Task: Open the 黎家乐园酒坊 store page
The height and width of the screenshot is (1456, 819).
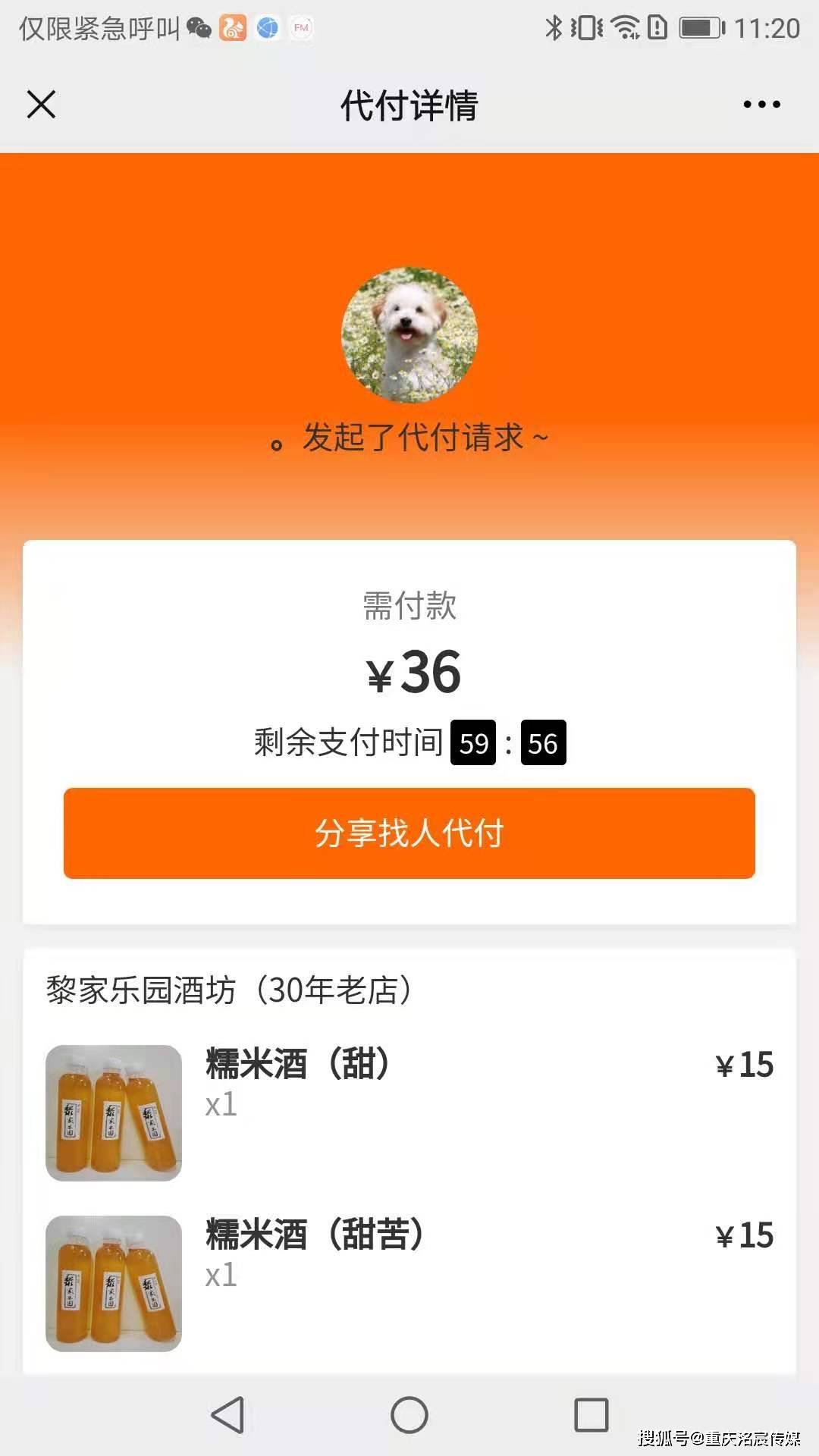Action: coord(229,990)
